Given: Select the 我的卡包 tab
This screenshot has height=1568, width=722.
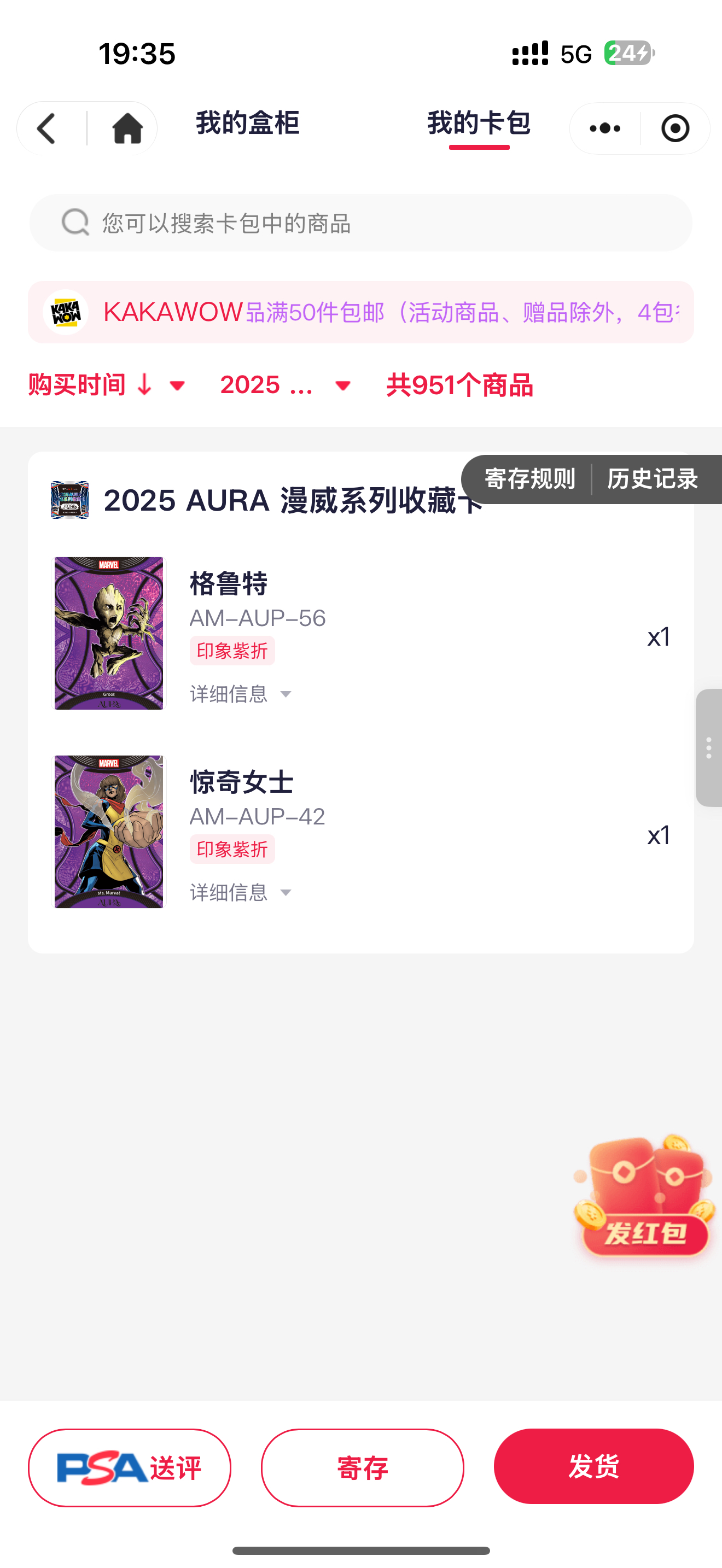Looking at the screenshot, I should click(x=479, y=124).
